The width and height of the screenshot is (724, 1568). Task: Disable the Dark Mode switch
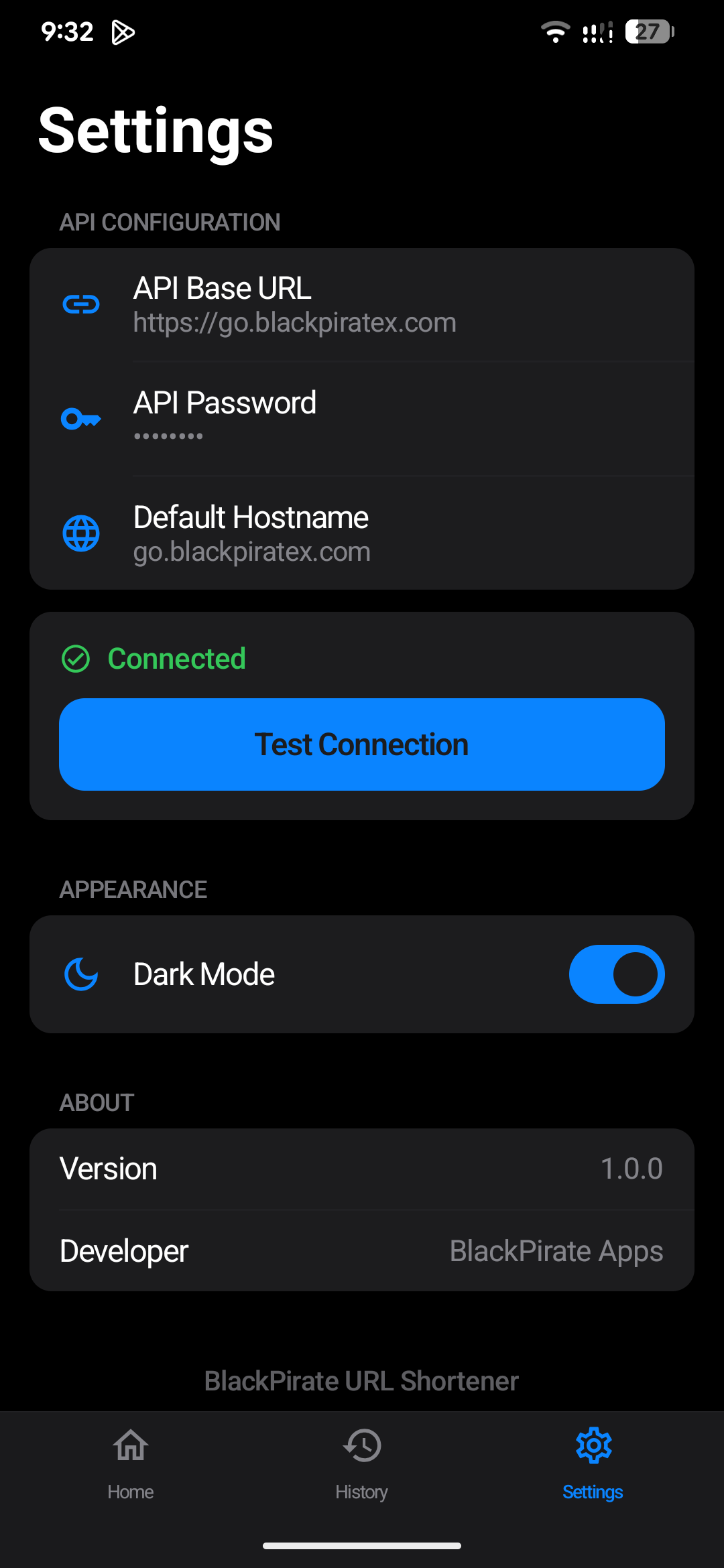(x=616, y=974)
